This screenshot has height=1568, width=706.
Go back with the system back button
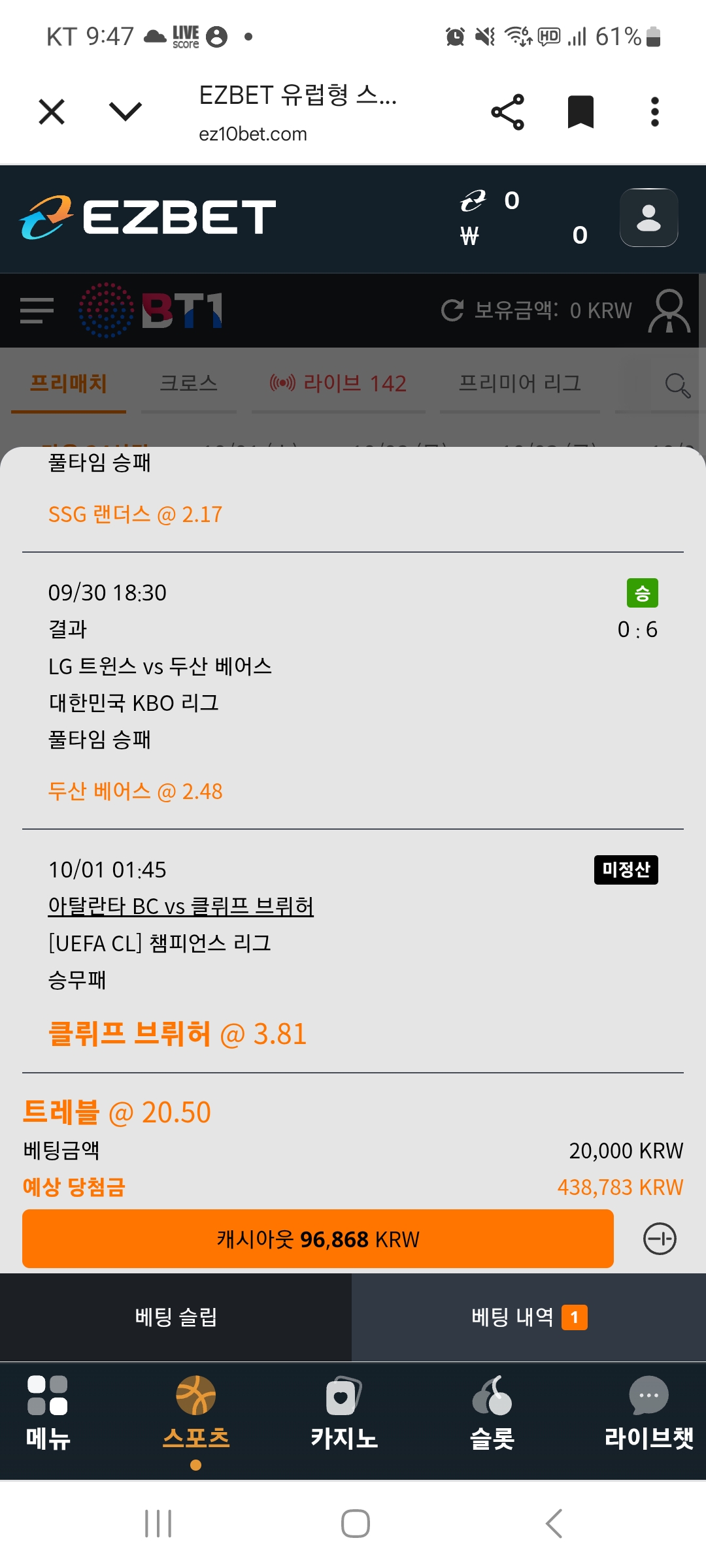pos(553,1524)
